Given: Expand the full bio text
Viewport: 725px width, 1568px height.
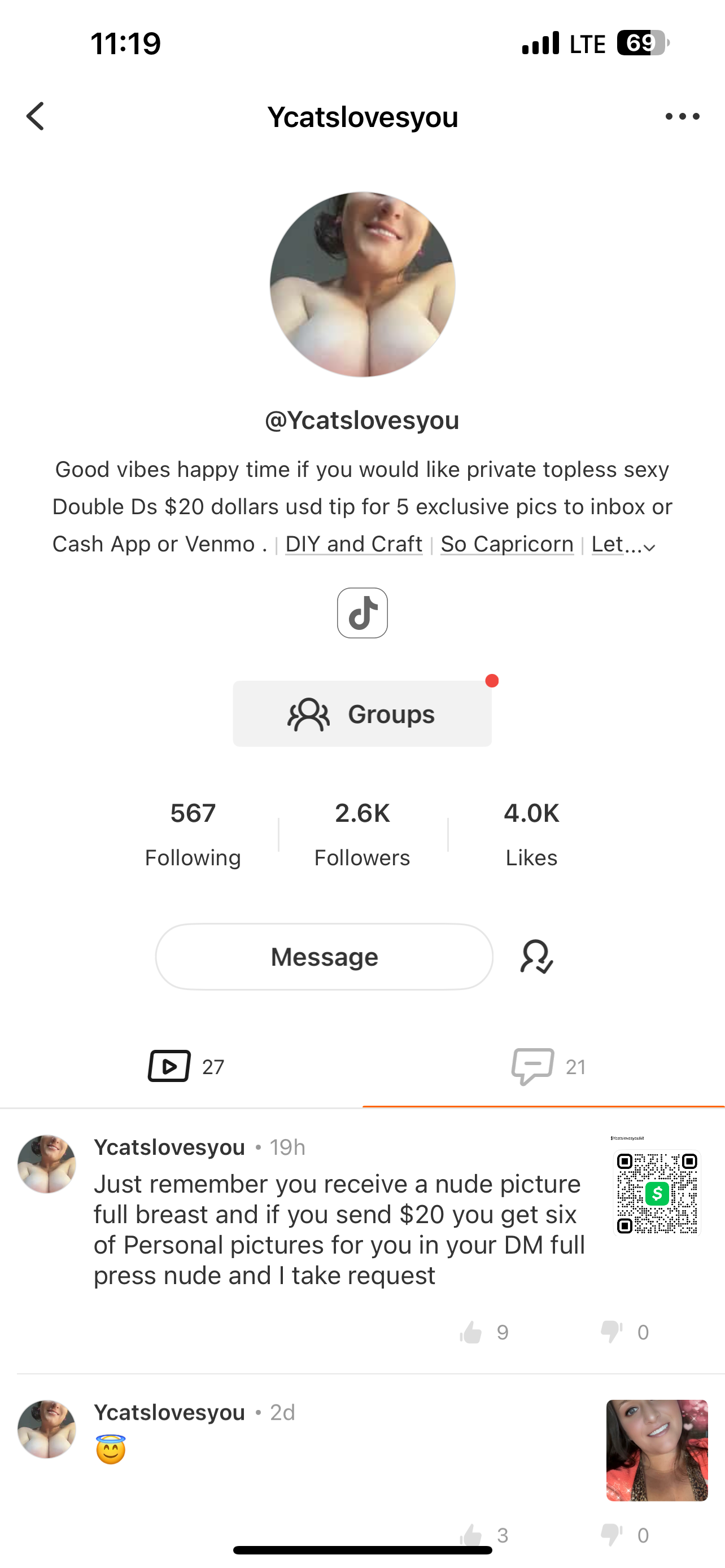Looking at the screenshot, I should point(649,546).
